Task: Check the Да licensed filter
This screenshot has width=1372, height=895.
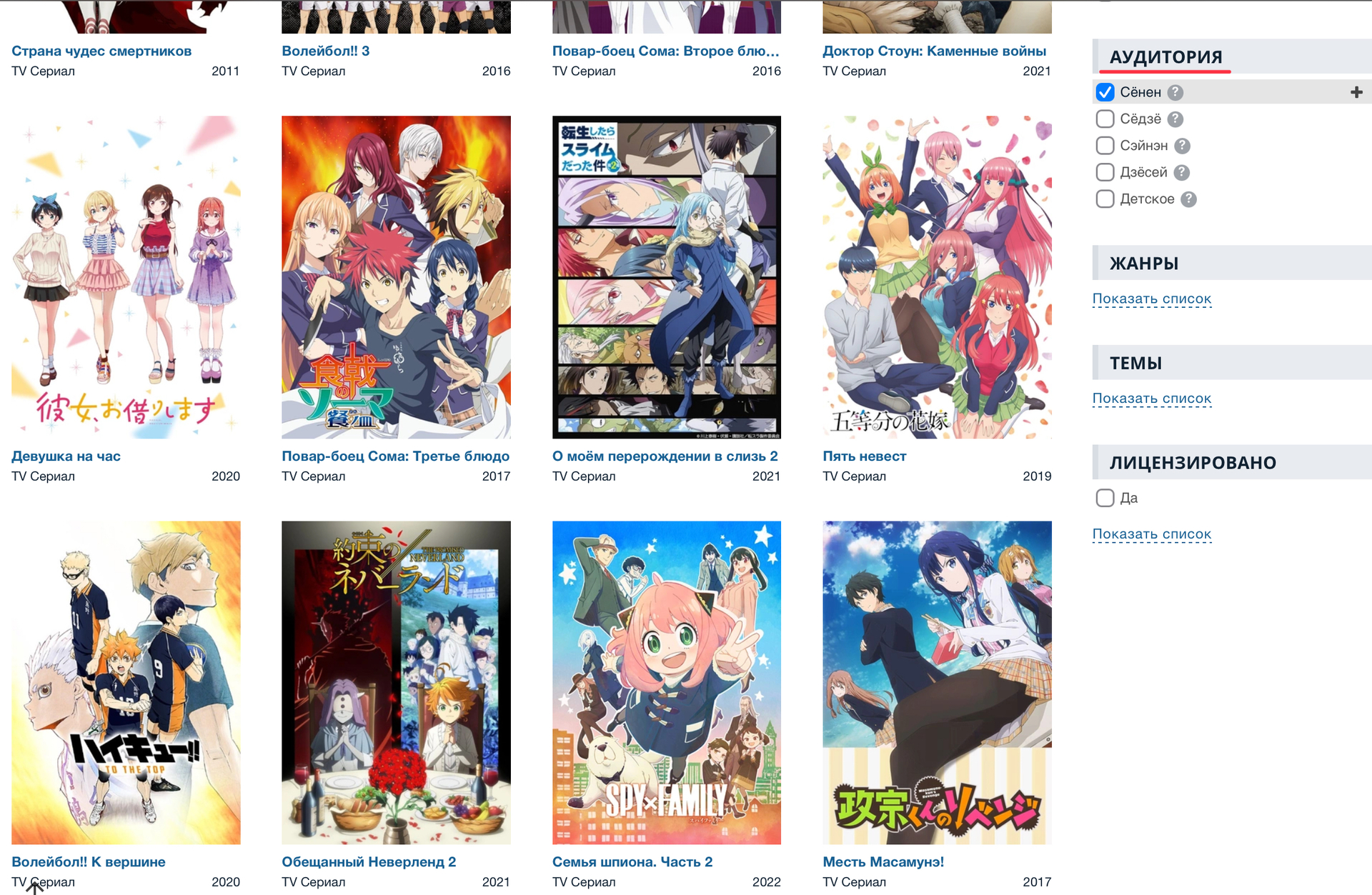Action: click(x=1105, y=498)
